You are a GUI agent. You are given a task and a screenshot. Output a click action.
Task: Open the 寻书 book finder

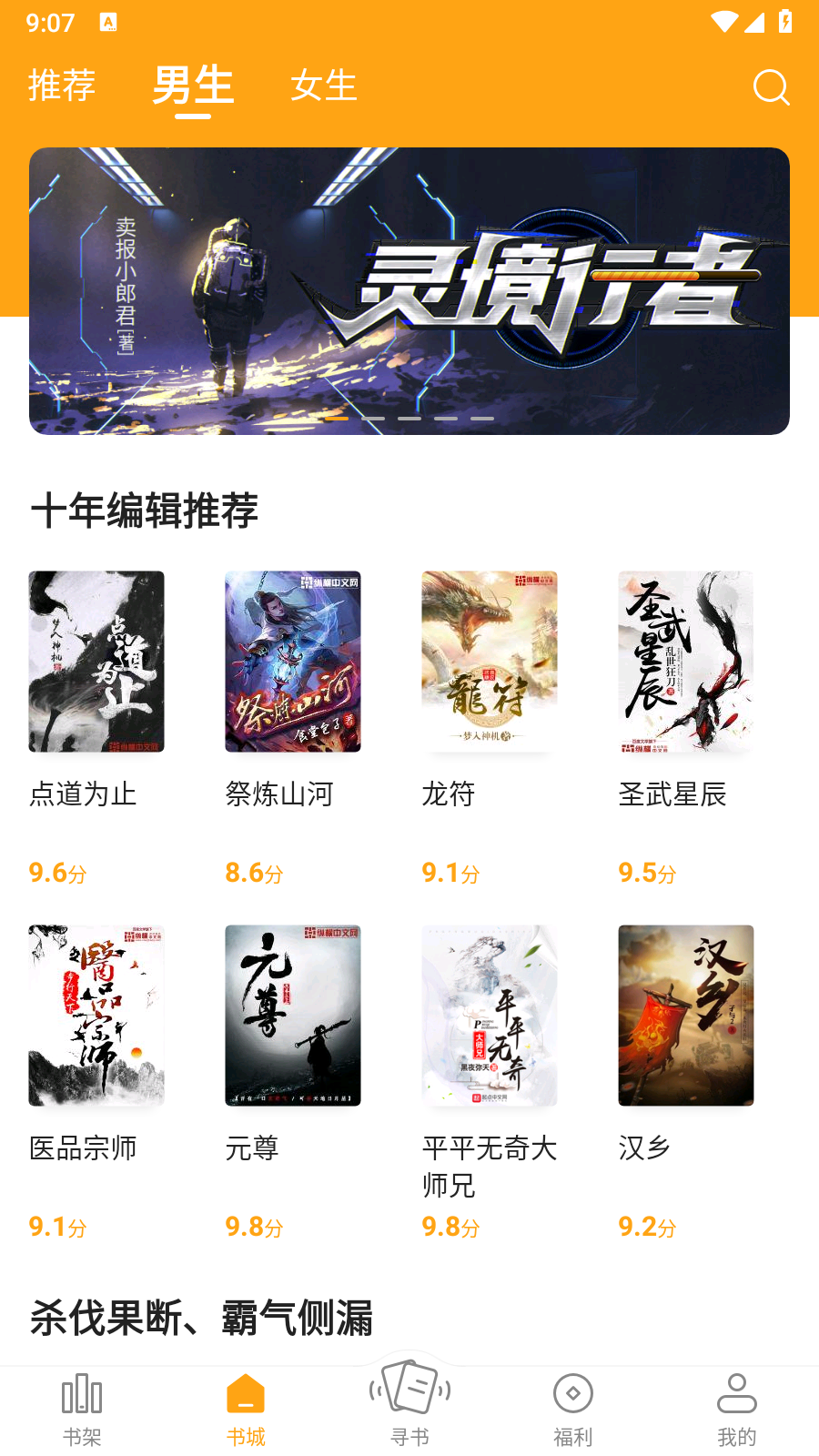(x=409, y=1405)
